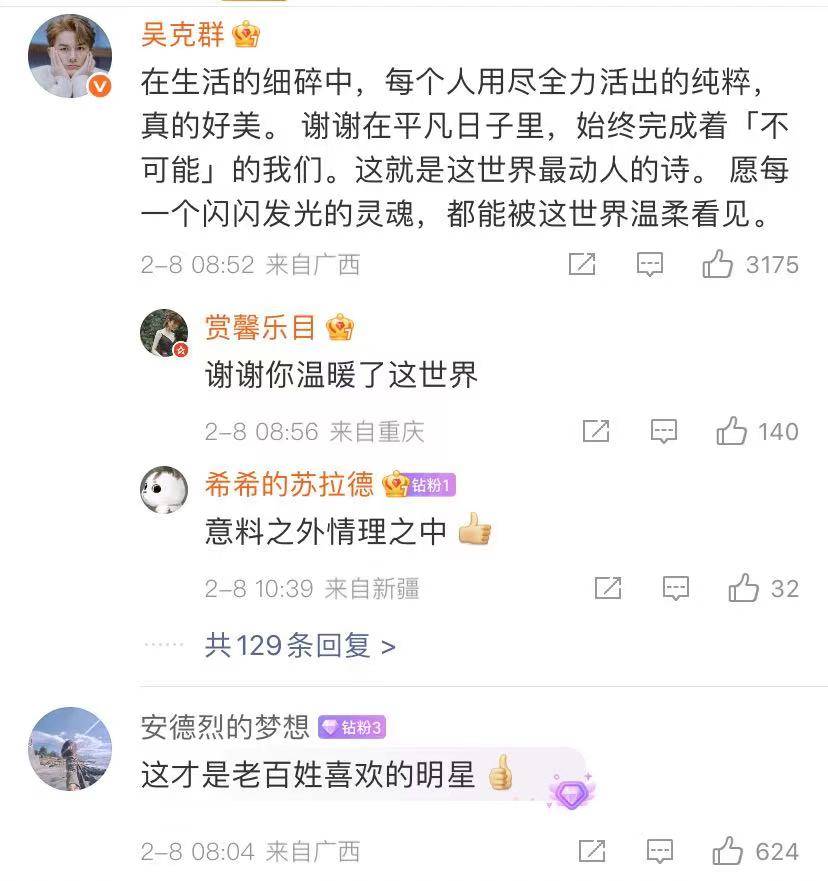Comment on 赏馨乐目's reply

tap(664, 431)
